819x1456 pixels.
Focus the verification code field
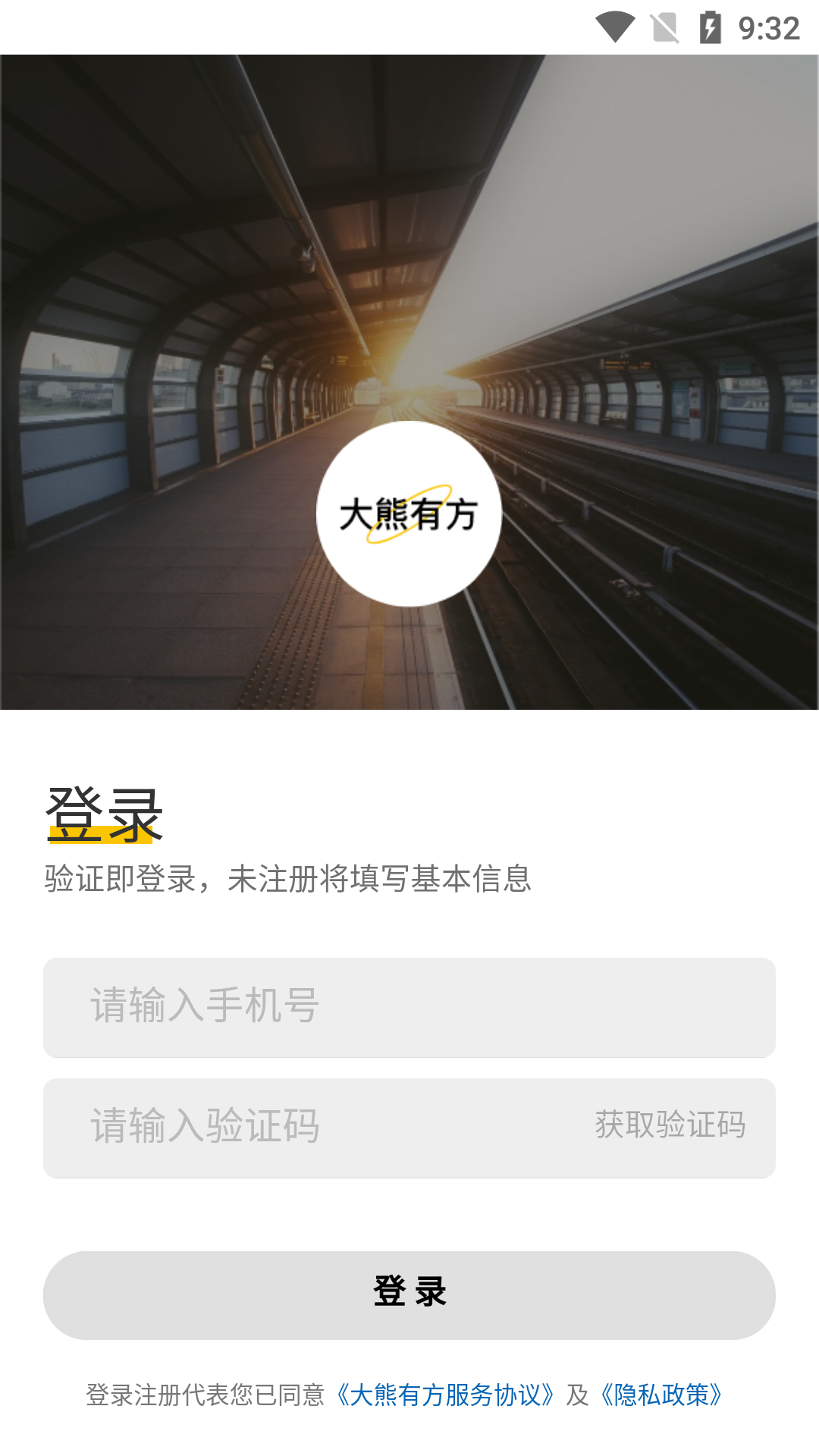tap(303, 1128)
